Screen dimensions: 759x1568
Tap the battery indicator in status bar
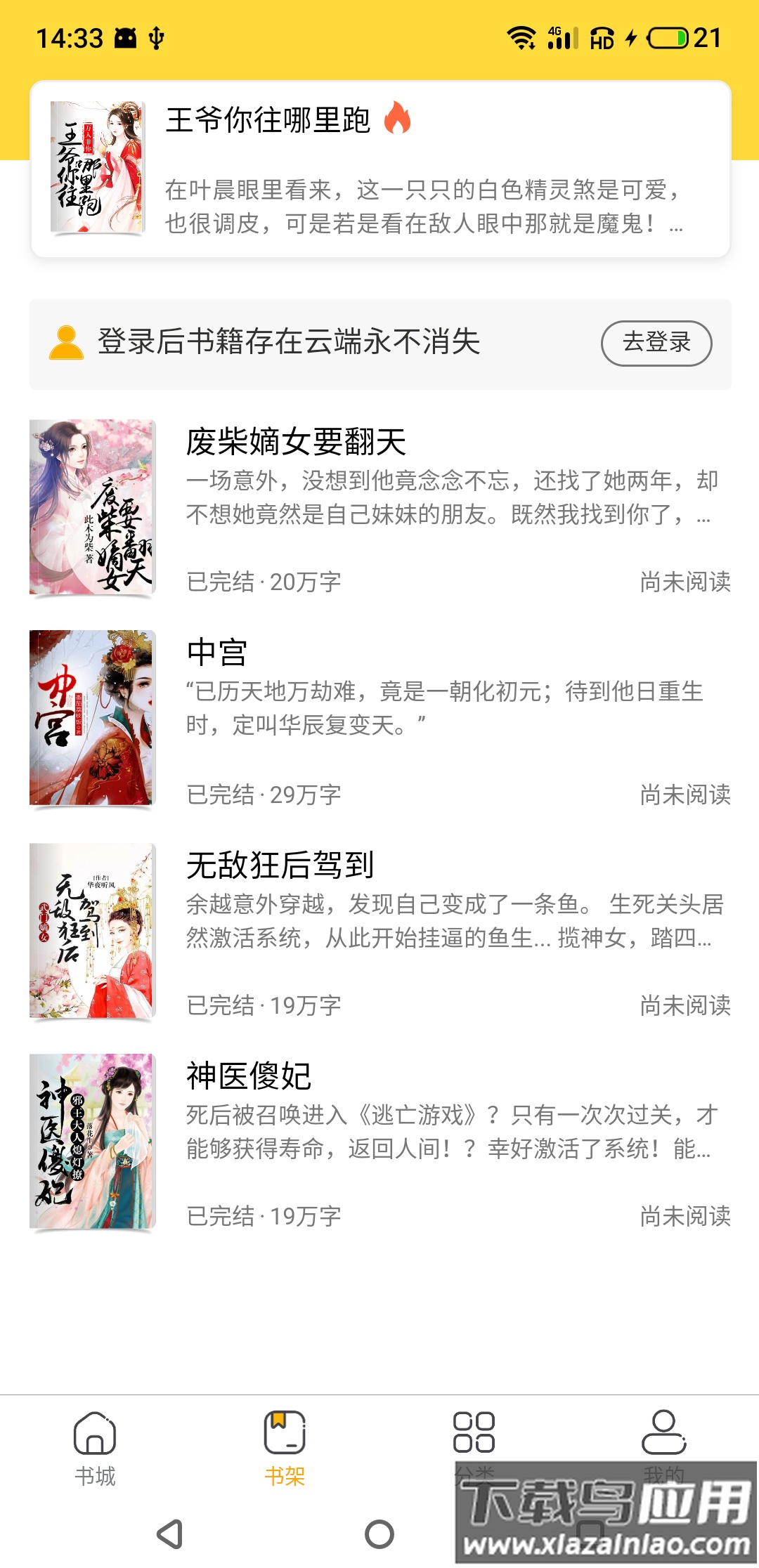pyautogui.click(x=666, y=40)
